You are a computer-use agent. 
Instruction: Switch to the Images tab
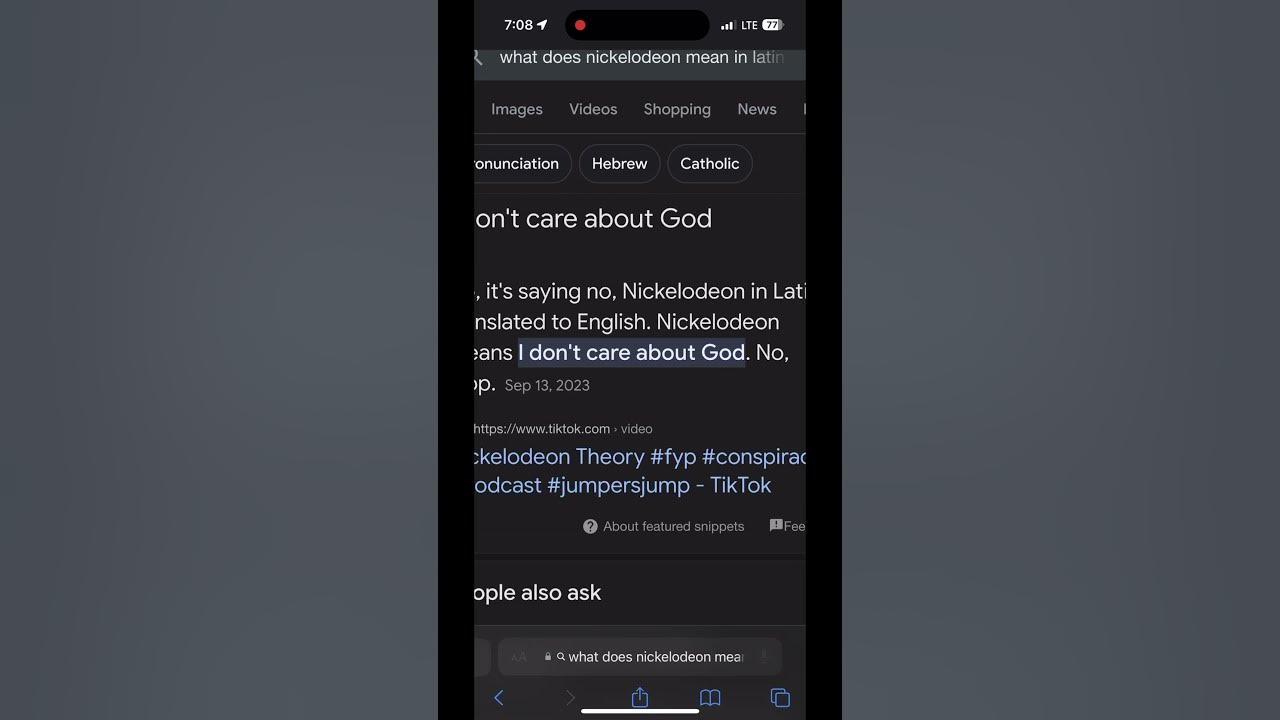[516, 110]
